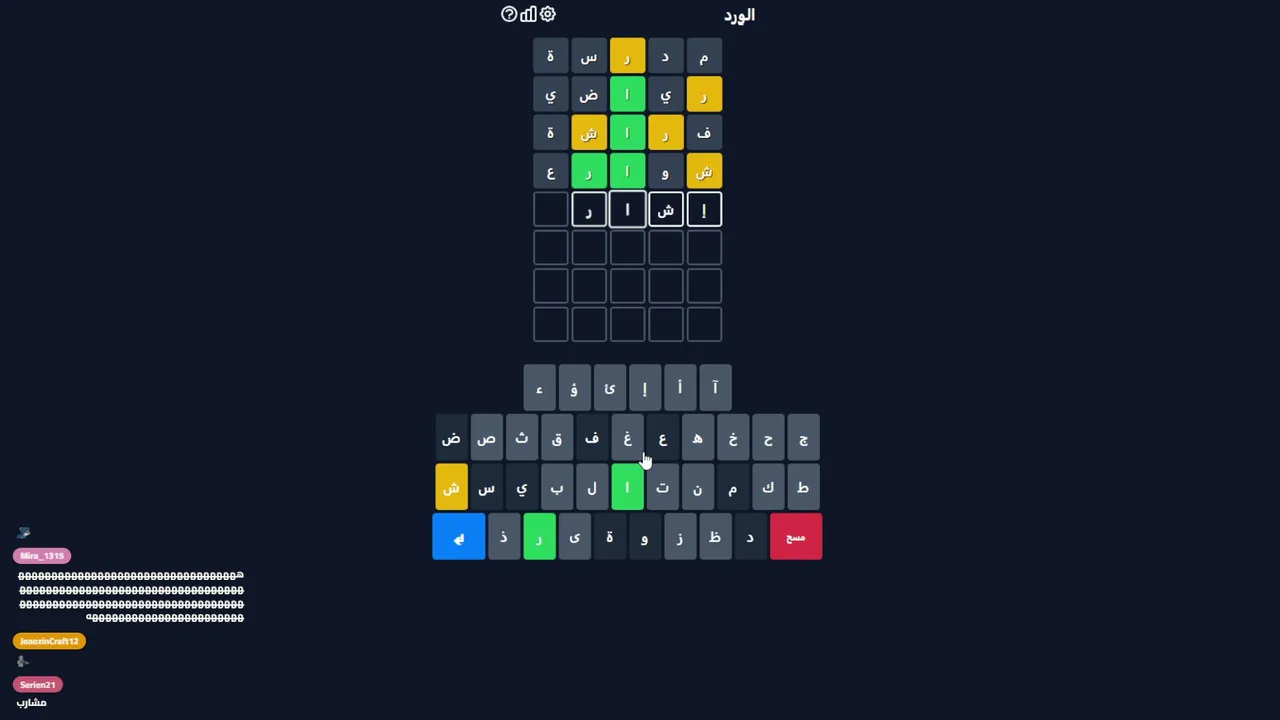Tap the غ letter key

pyautogui.click(x=627, y=439)
